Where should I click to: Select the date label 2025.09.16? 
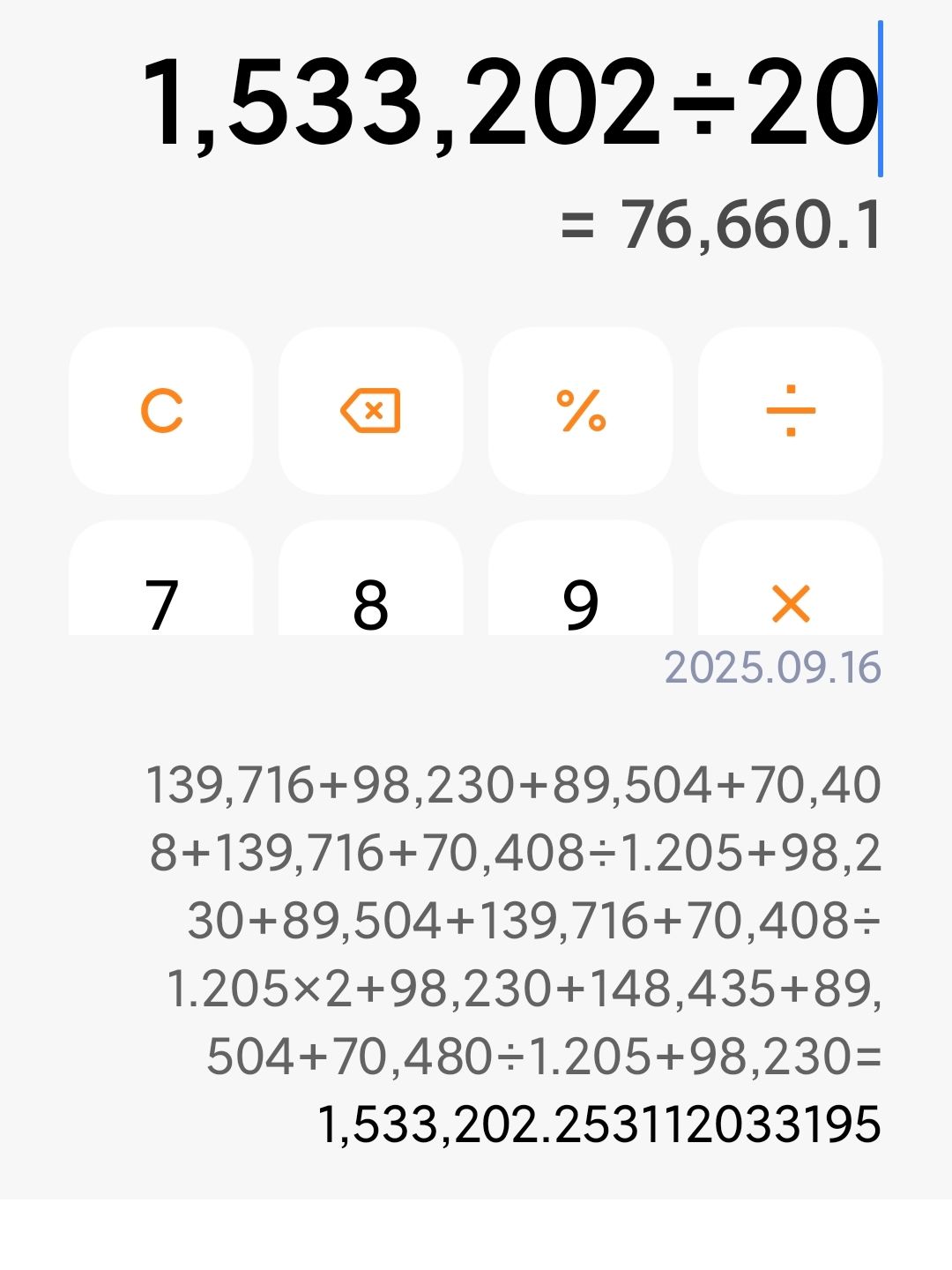(x=774, y=669)
